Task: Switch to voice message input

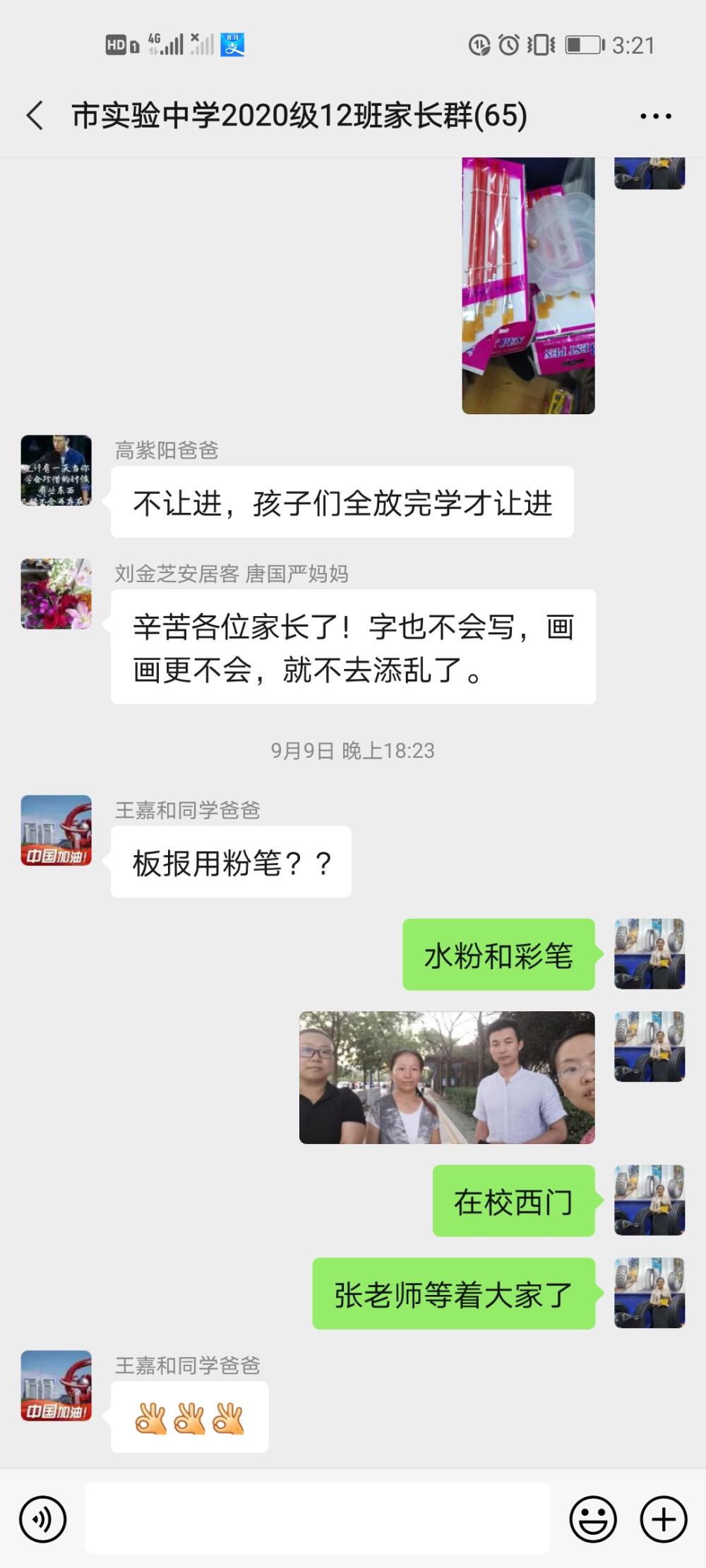Action: point(43,1519)
